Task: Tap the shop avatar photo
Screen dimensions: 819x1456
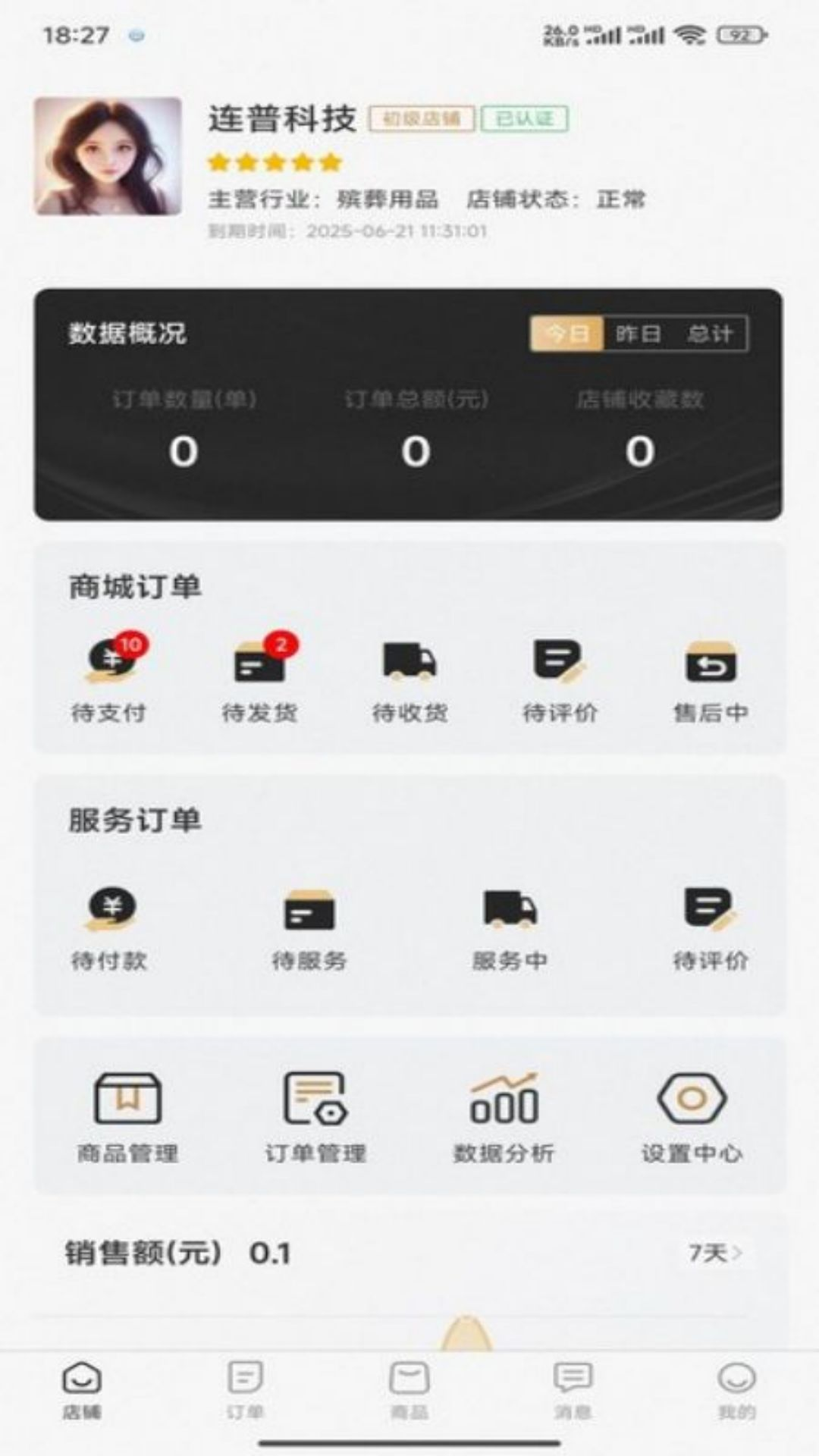Action: [108, 156]
